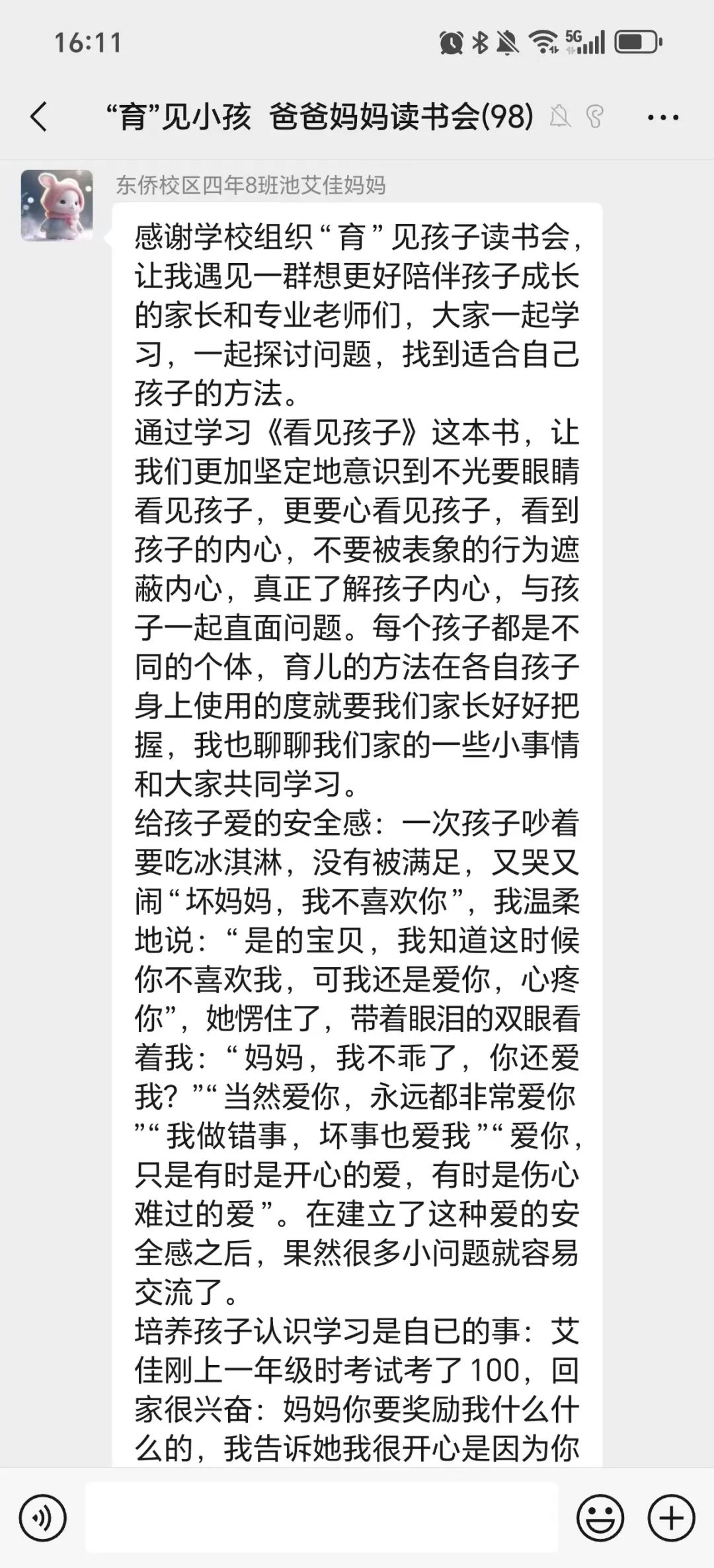The image size is (714, 1568).
Task: Go back from the group chat
Action: click(39, 117)
